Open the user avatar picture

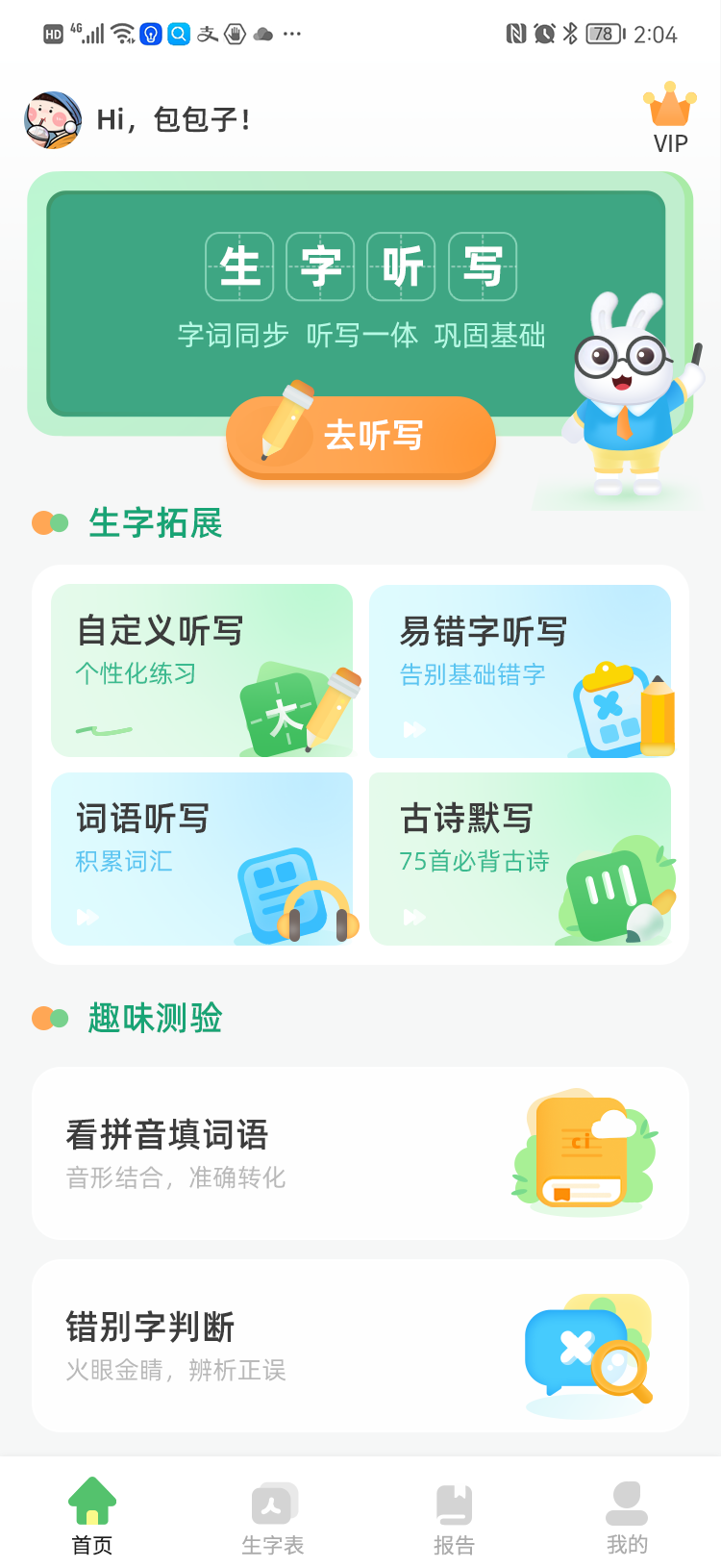point(54,118)
